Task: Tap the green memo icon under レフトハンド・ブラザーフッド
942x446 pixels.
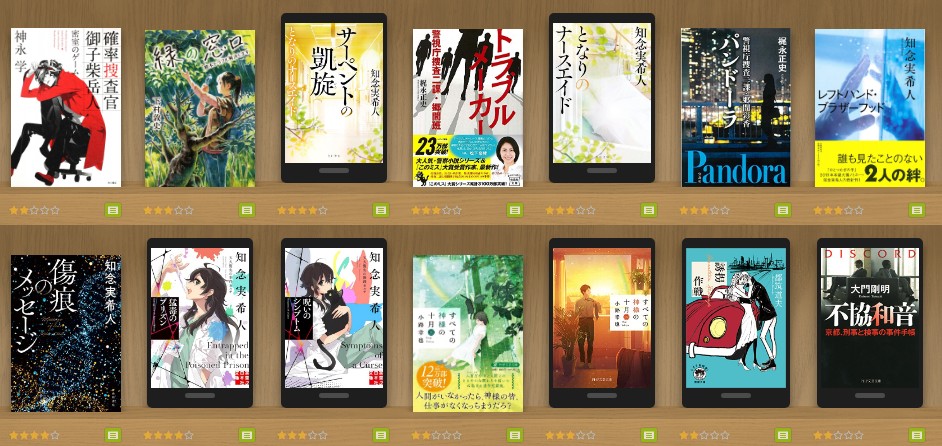Action: tap(916, 211)
